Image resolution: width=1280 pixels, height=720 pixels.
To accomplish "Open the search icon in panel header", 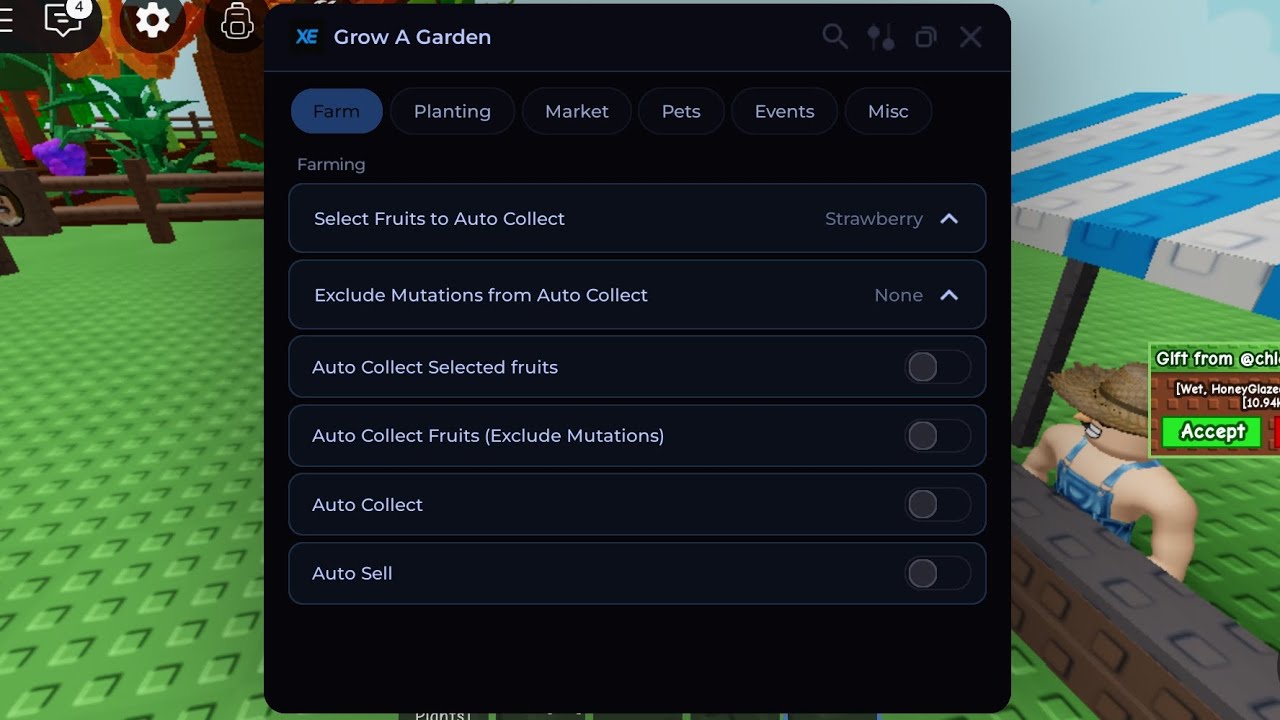I will click(x=834, y=37).
